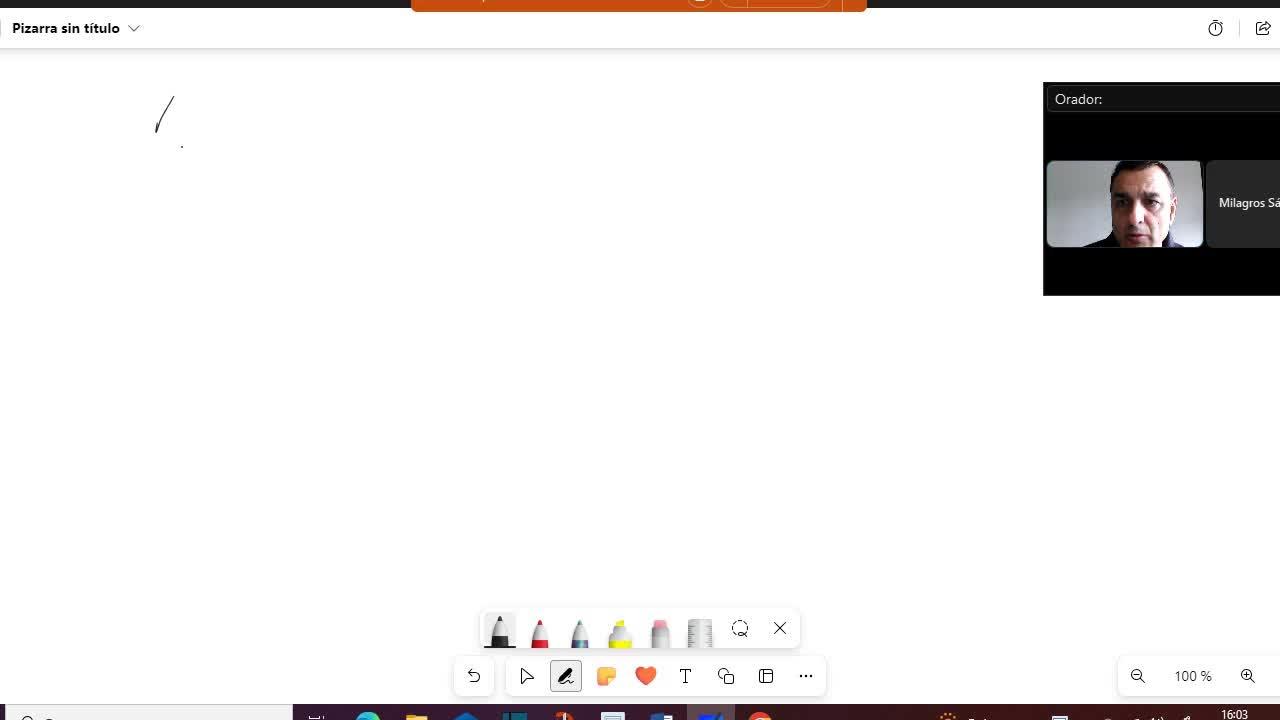Open the heart reactions tool
The width and height of the screenshot is (1280, 720).
tap(645, 676)
